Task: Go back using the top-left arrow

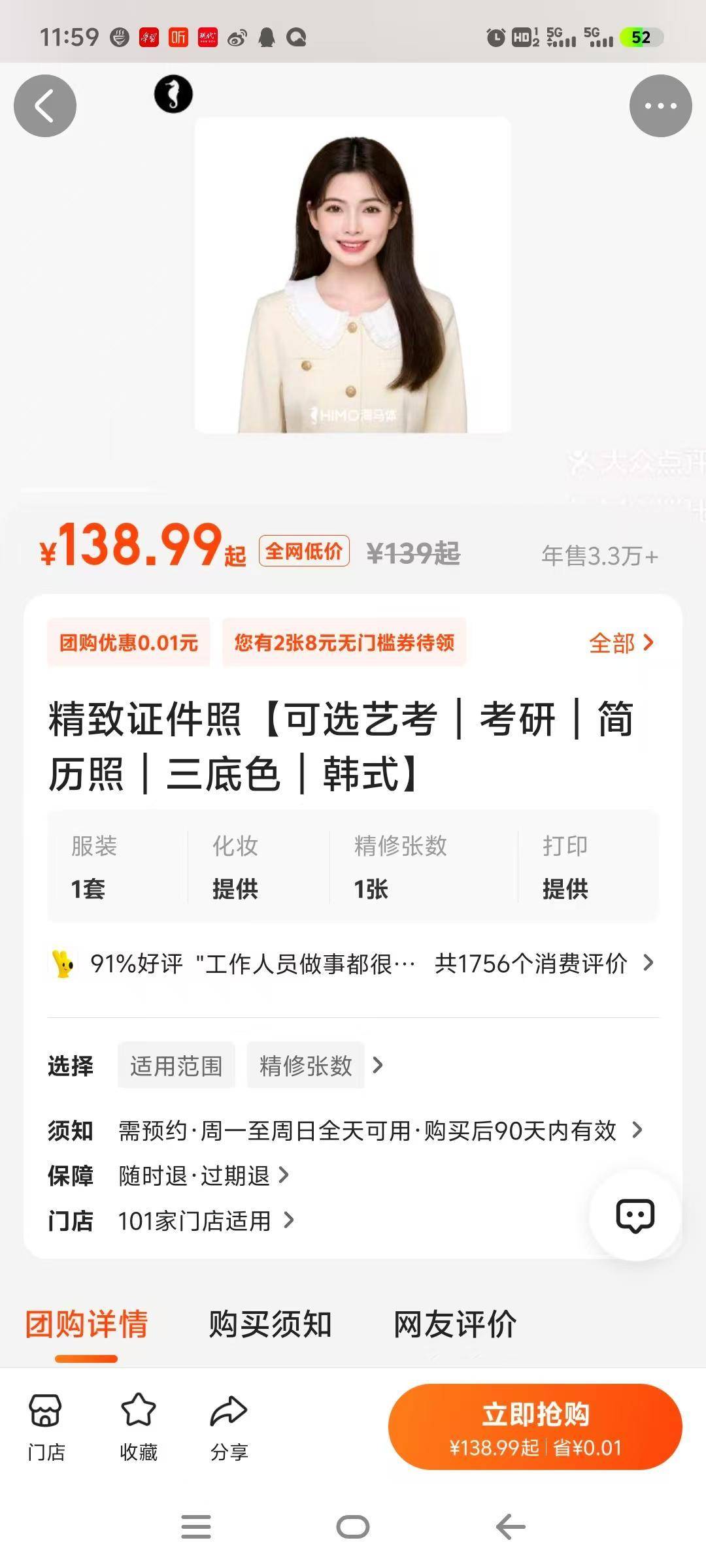Action: pyautogui.click(x=45, y=106)
